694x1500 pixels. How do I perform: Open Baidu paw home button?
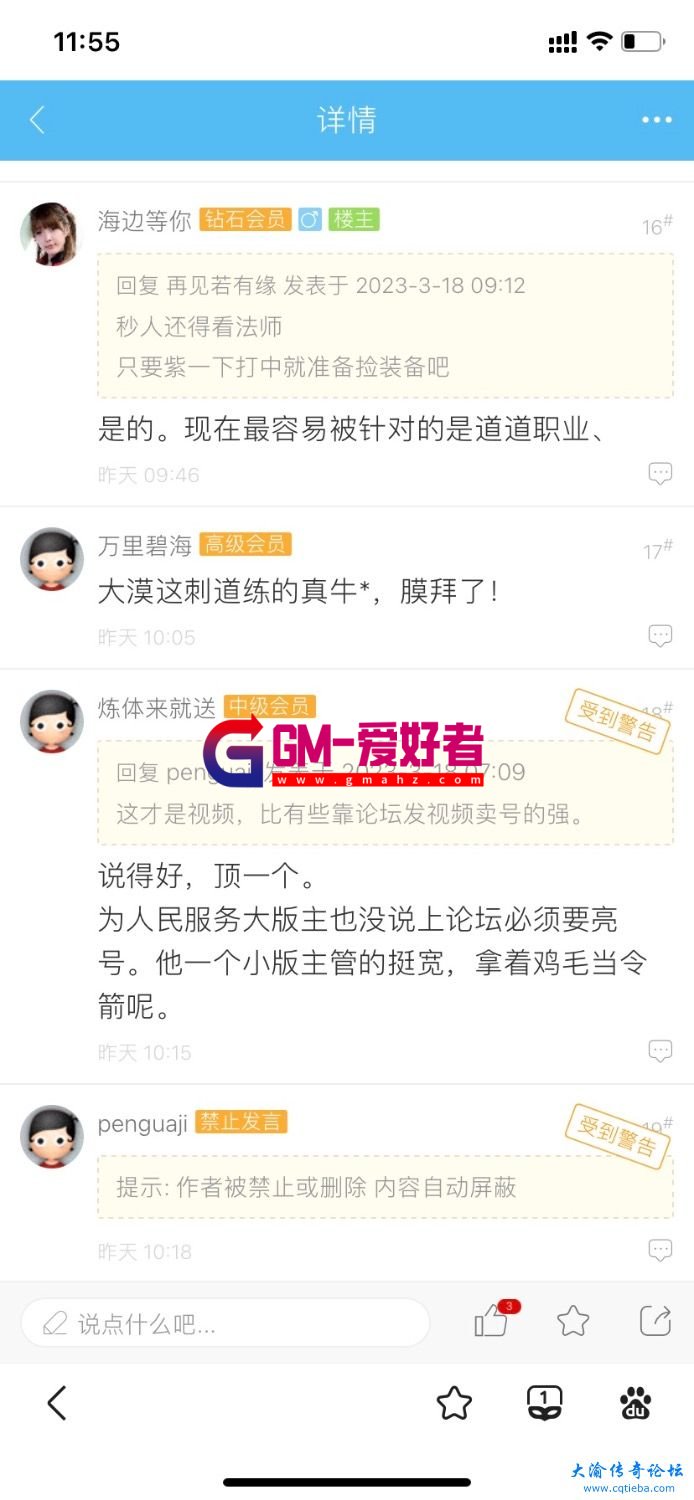pyautogui.click(x=635, y=1403)
